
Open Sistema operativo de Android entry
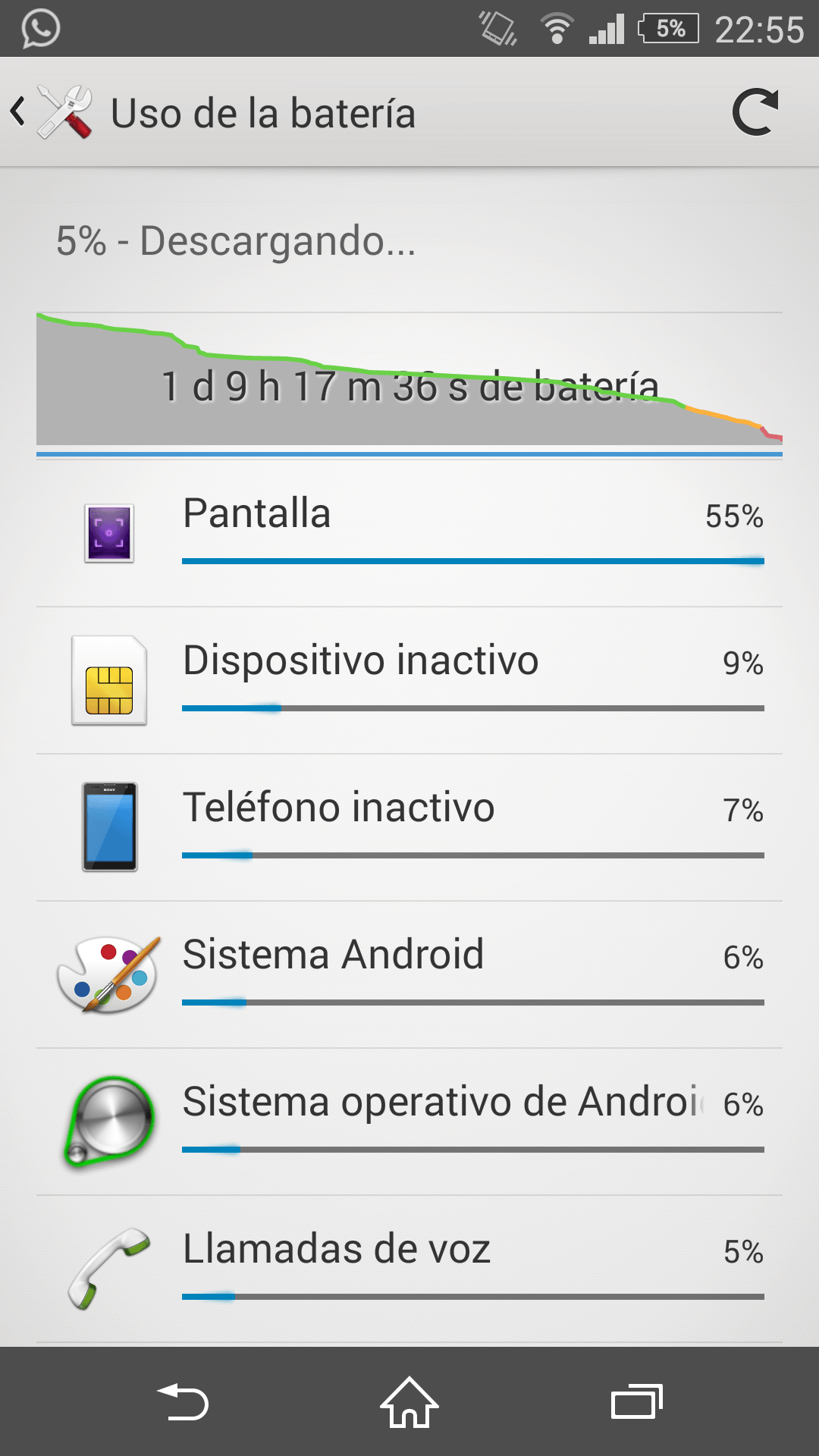point(409,1121)
